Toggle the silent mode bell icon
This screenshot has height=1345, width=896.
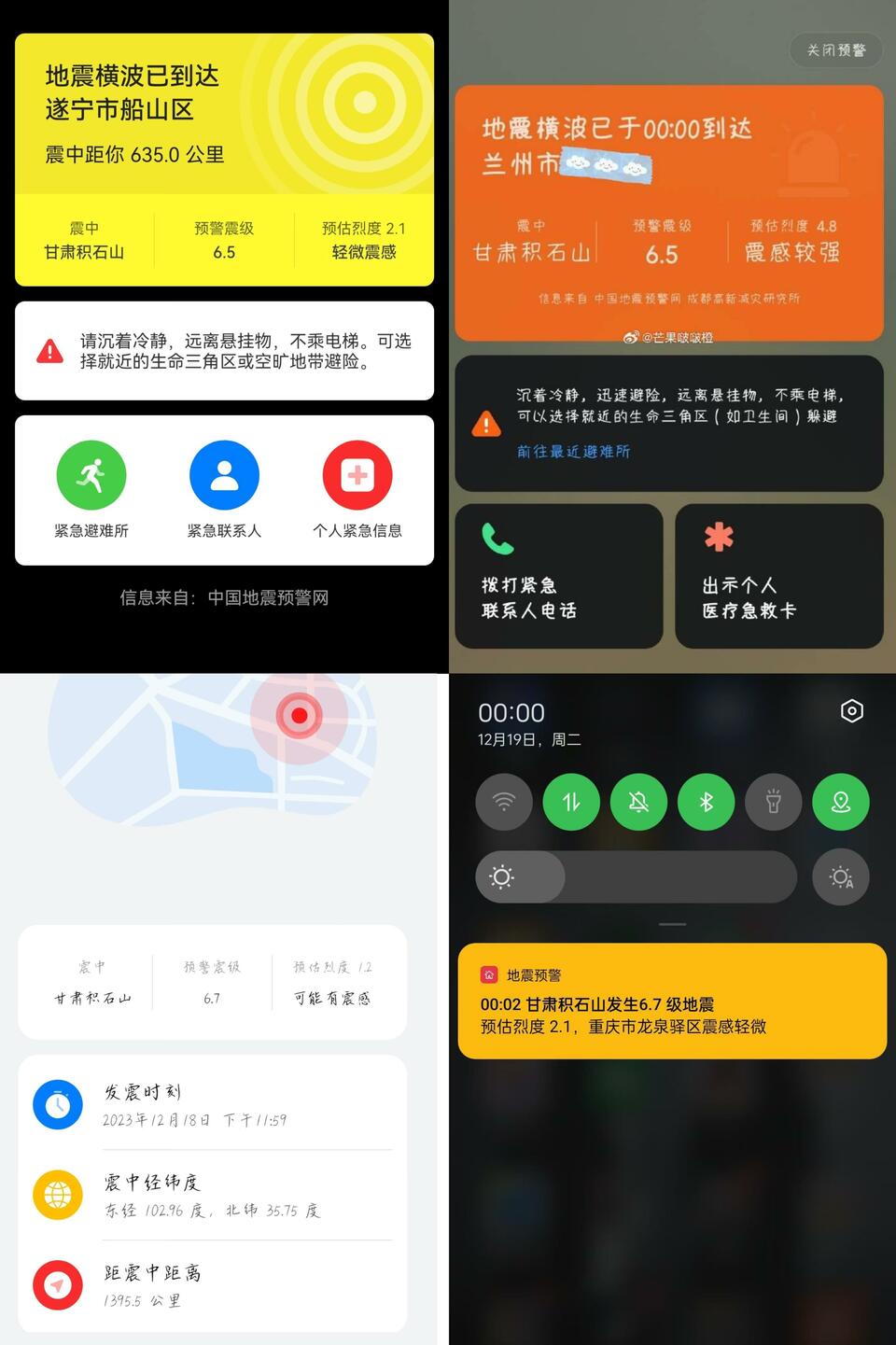point(638,802)
